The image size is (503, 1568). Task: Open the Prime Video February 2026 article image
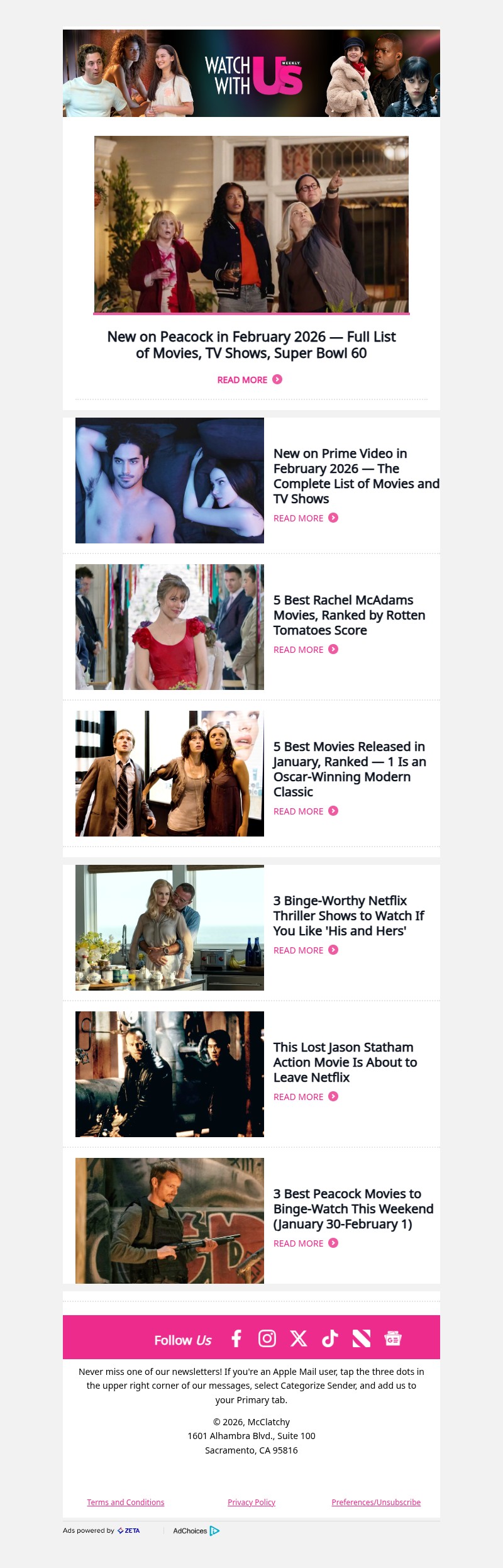(x=170, y=481)
